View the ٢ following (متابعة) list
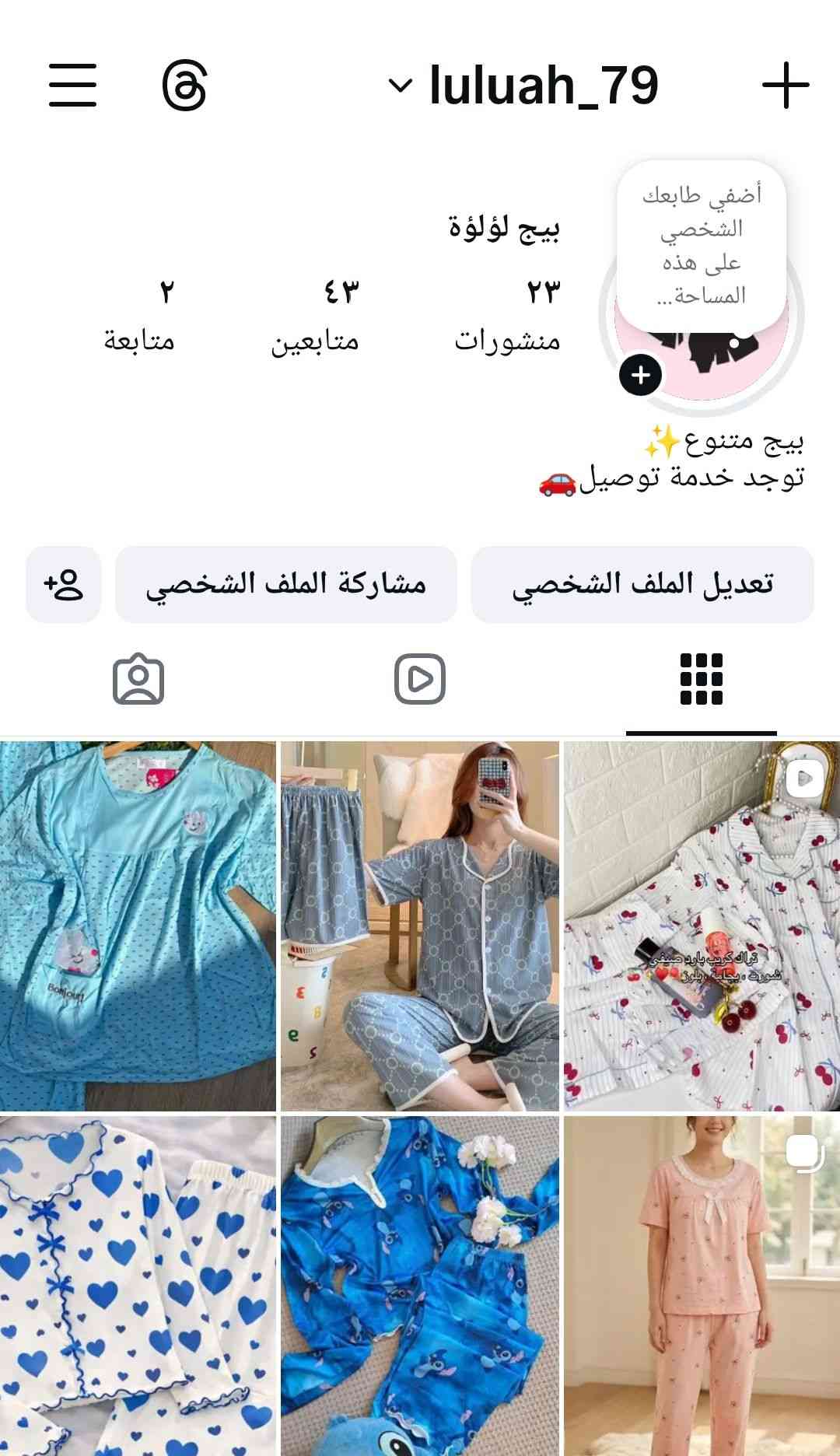 click(140, 315)
